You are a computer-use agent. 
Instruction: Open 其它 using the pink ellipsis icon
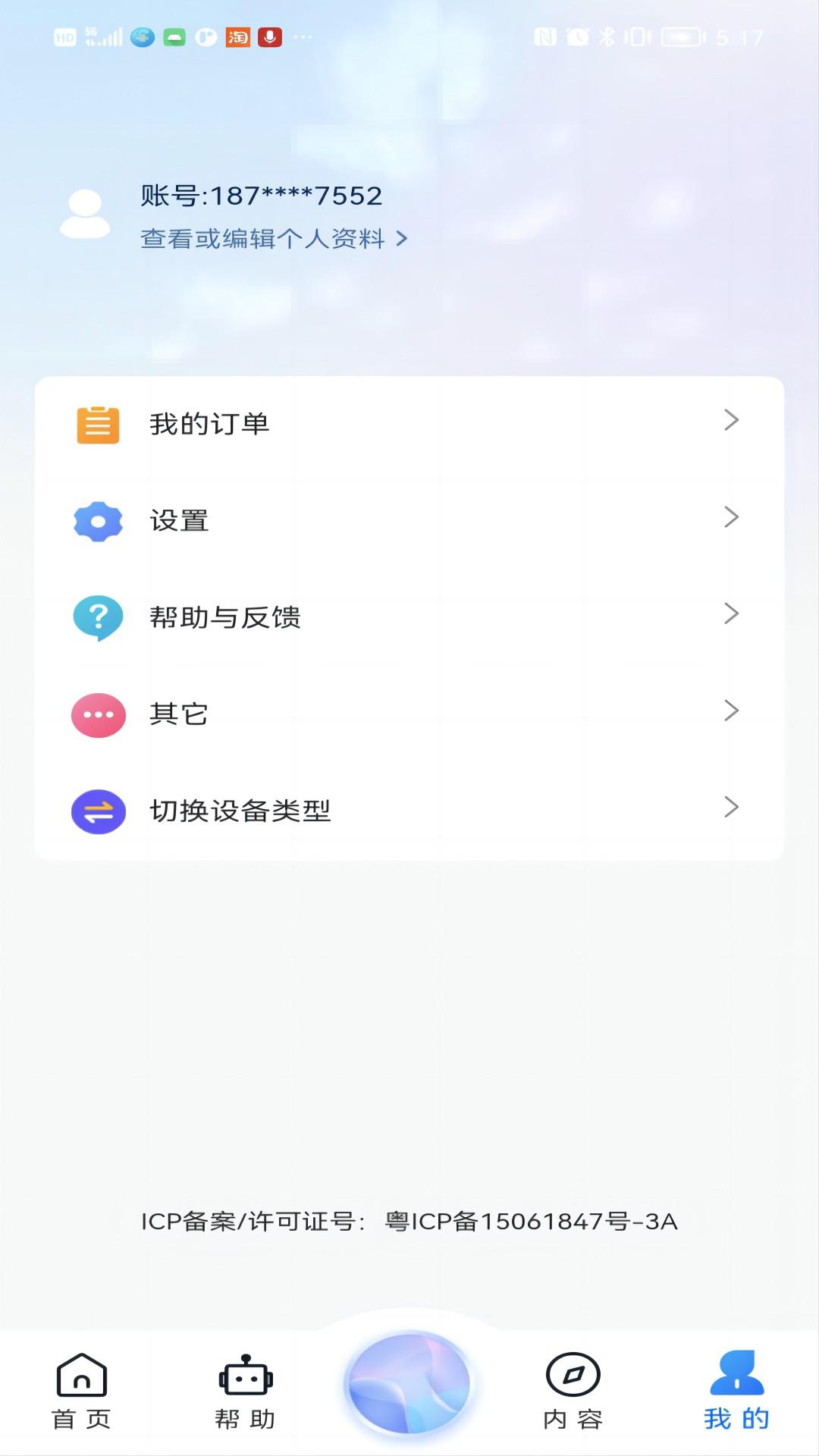pyautogui.click(x=97, y=714)
